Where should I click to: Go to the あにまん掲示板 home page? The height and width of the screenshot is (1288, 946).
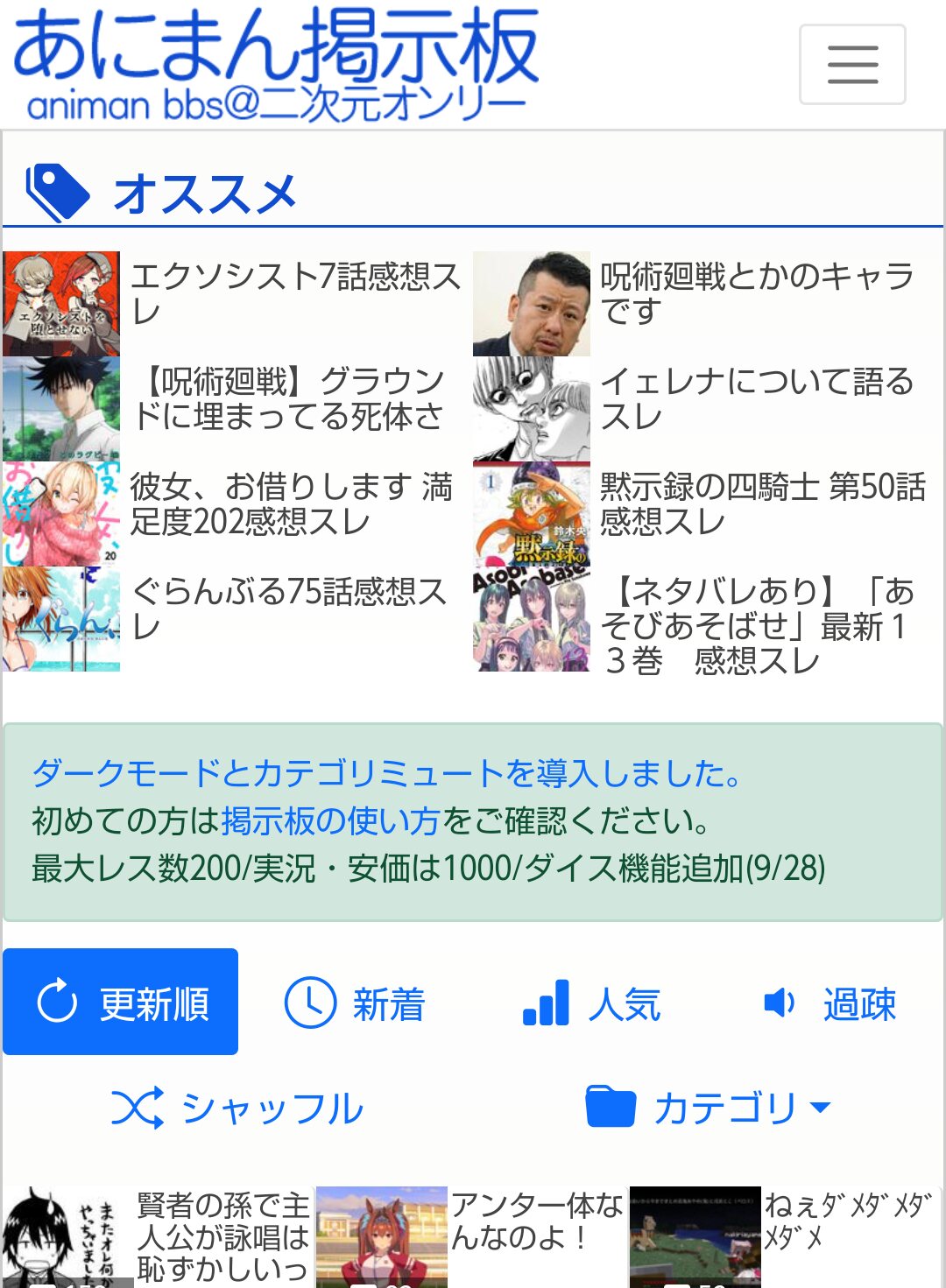pyautogui.click(x=275, y=63)
